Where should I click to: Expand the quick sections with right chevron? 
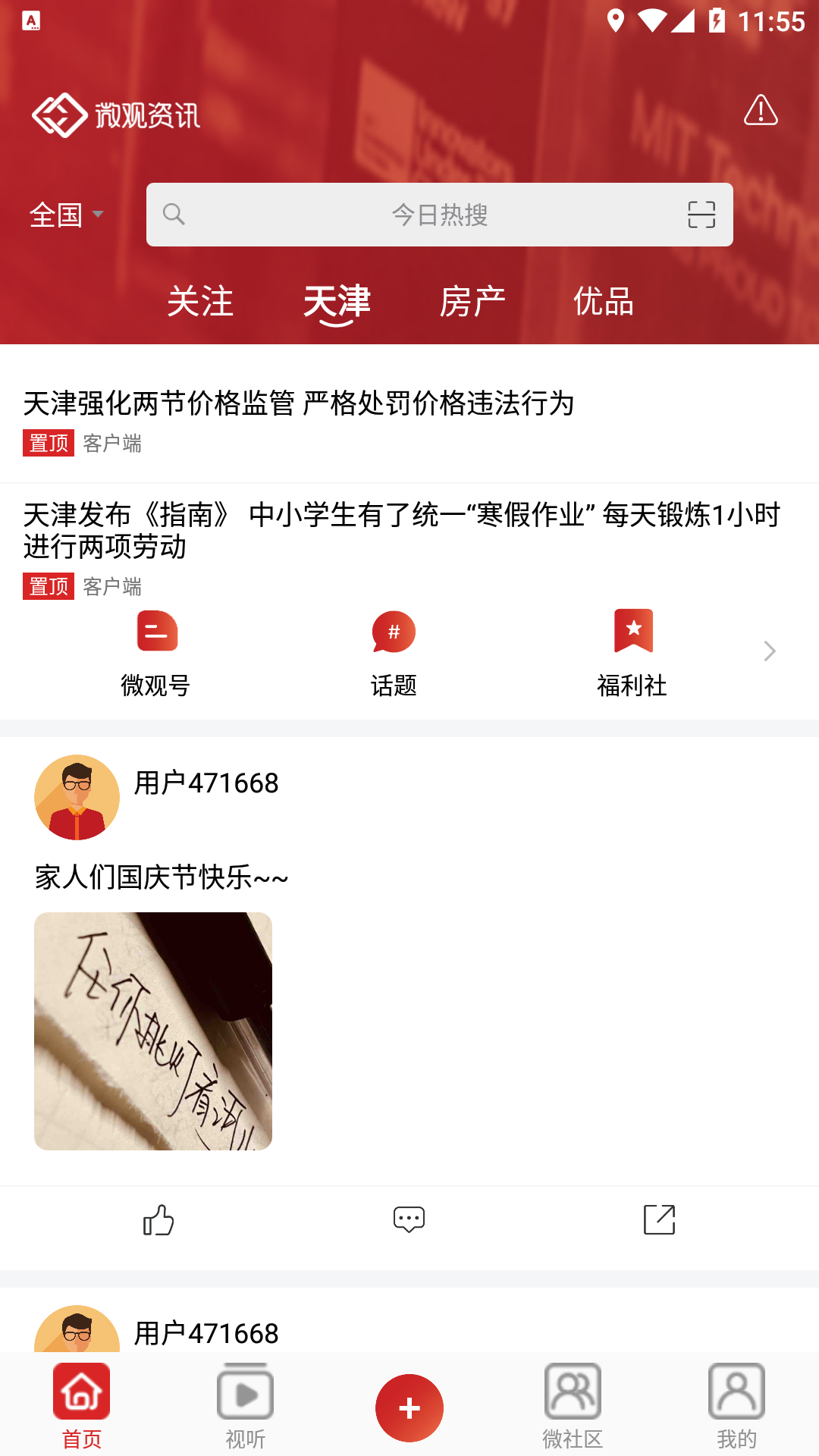[x=770, y=651]
